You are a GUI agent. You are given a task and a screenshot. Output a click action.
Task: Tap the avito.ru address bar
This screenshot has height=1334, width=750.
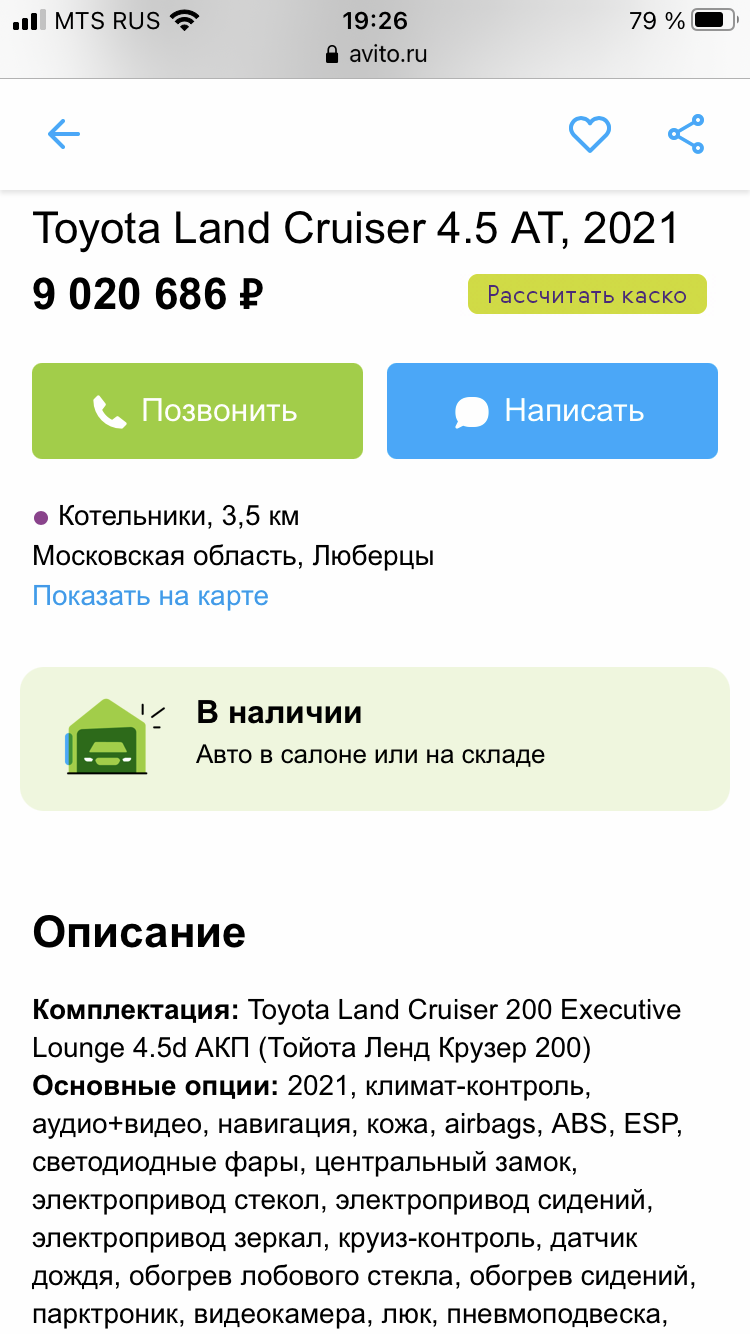[x=376, y=54]
